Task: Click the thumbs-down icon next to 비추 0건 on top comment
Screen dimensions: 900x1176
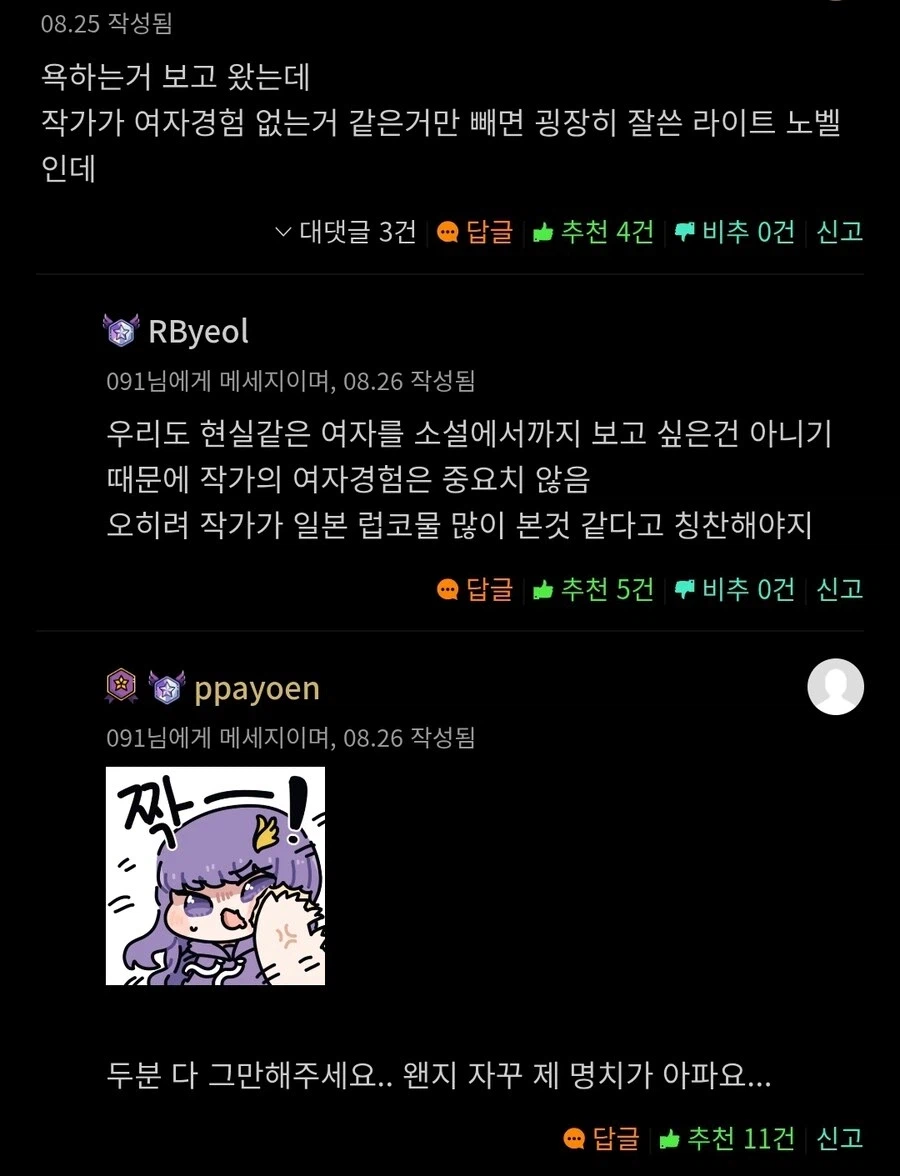Action: [x=683, y=232]
